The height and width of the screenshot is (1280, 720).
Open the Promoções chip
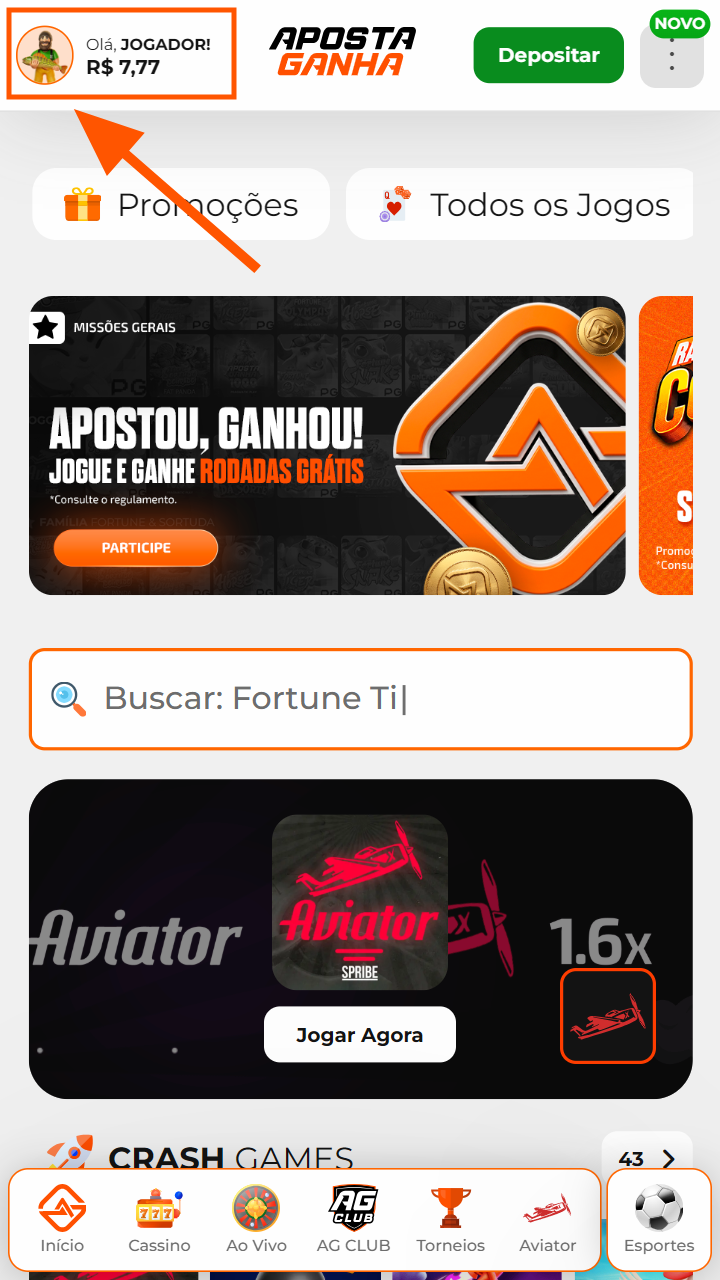(181, 205)
